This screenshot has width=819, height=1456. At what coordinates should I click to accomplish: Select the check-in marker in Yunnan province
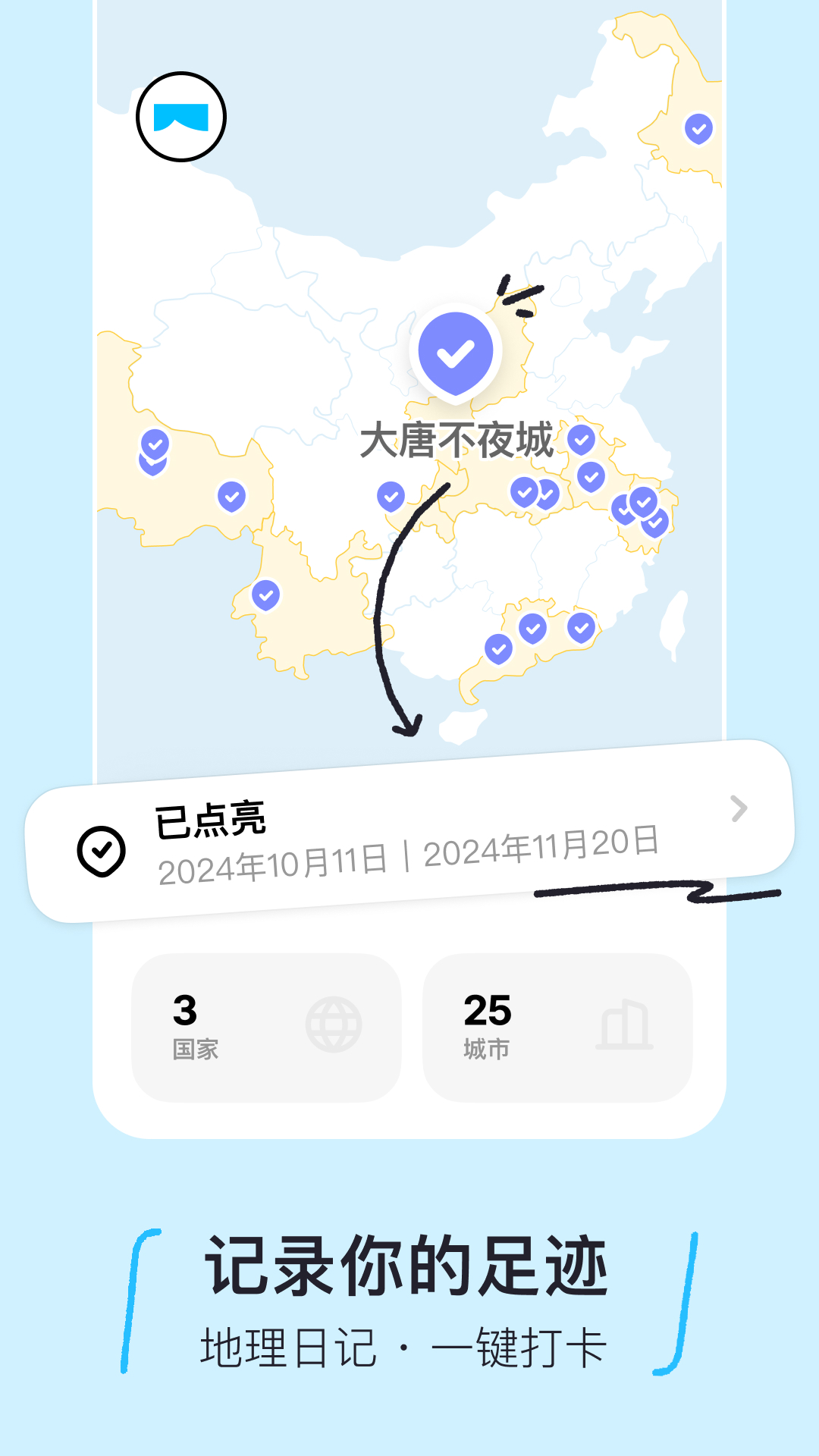point(267,596)
